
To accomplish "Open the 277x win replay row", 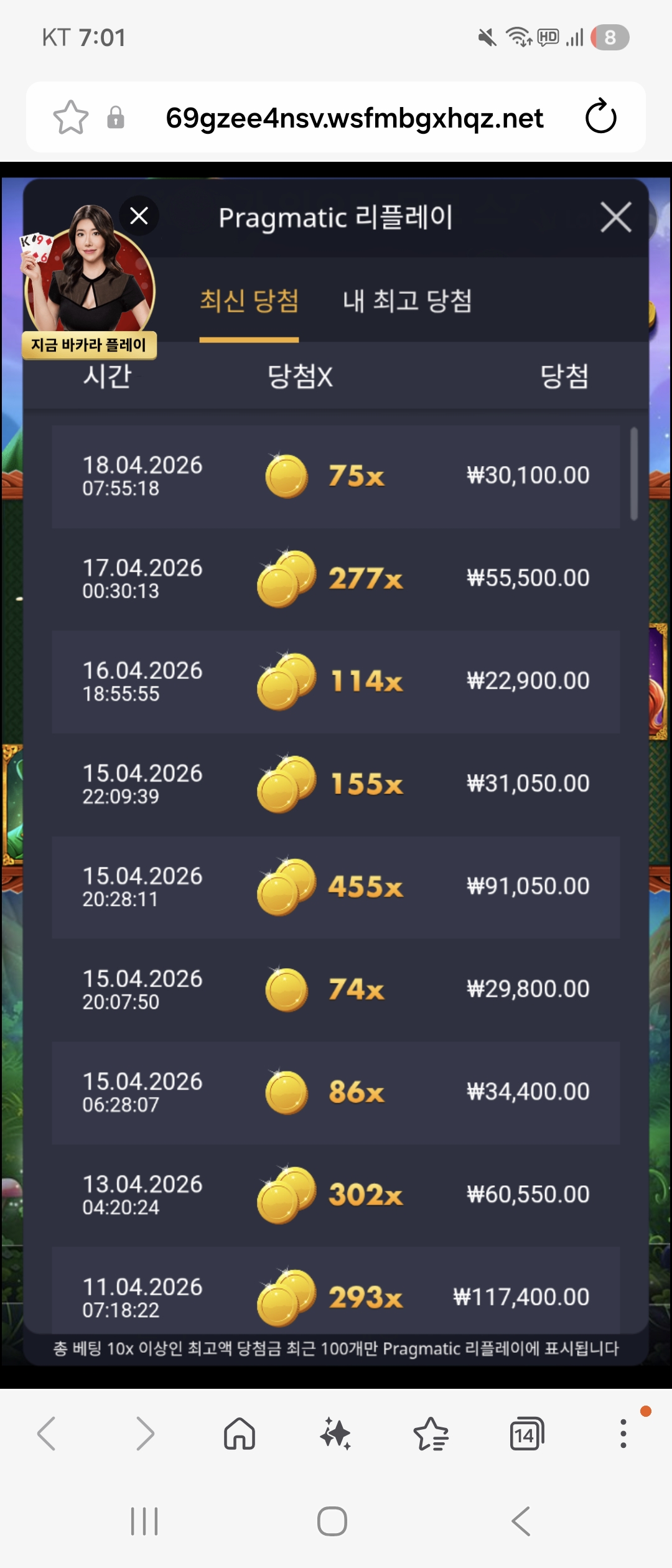I will tap(336, 579).
